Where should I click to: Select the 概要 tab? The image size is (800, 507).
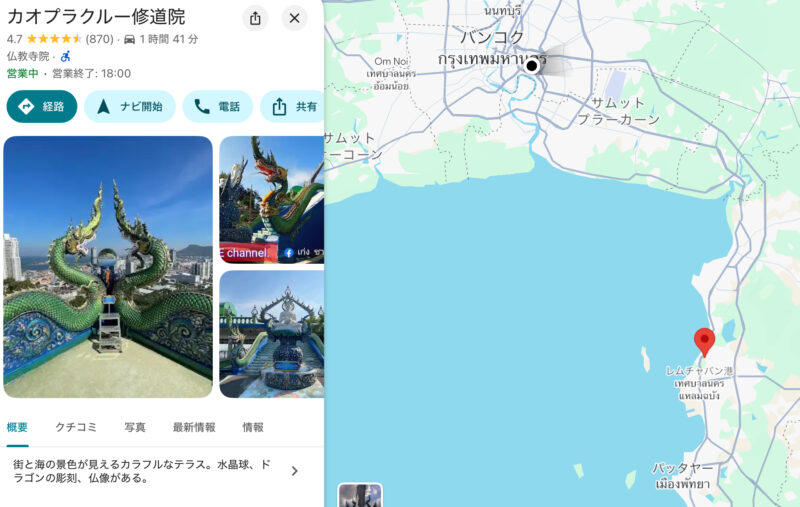click(18, 427)
